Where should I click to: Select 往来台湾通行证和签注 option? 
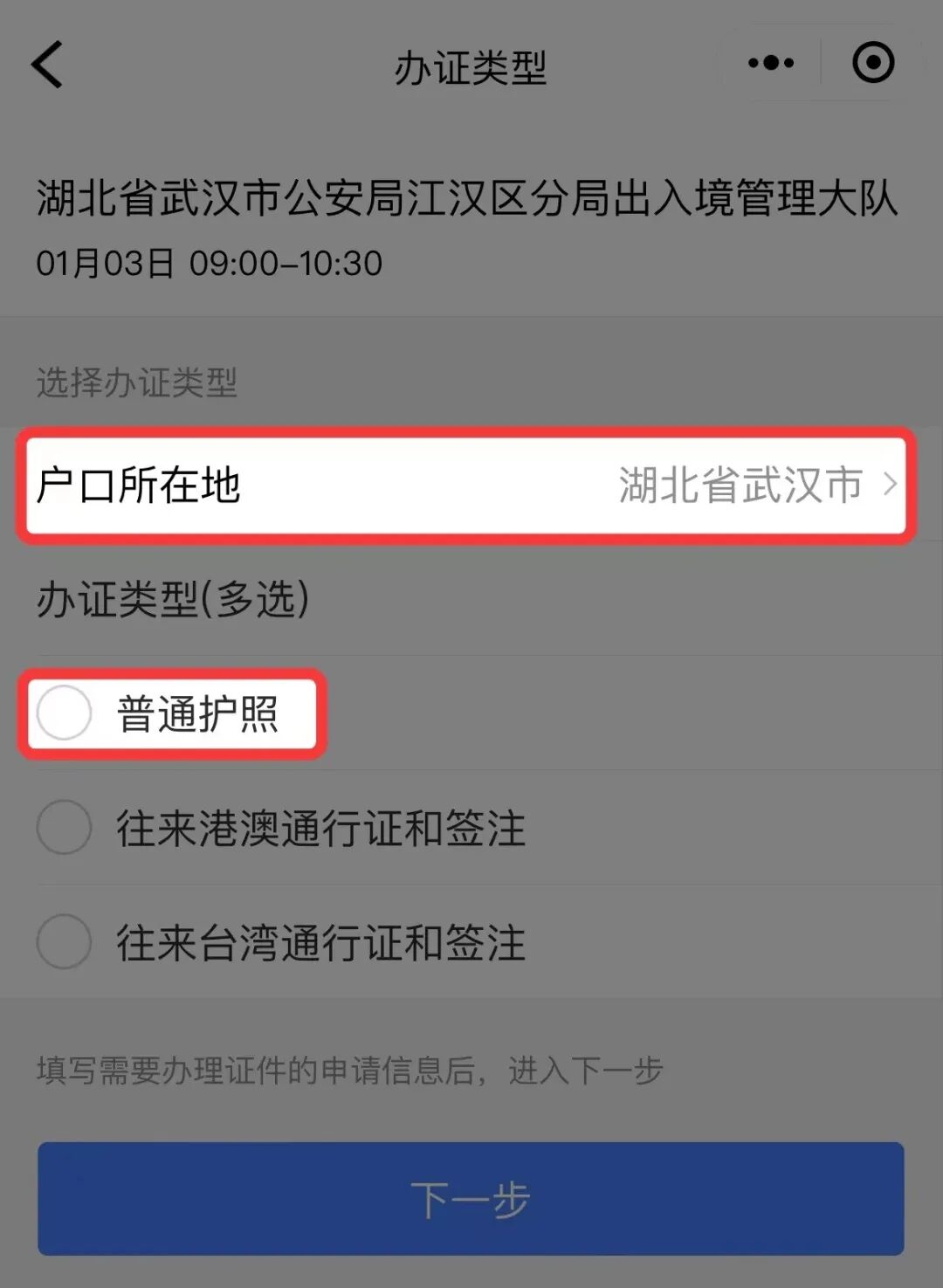65,941
